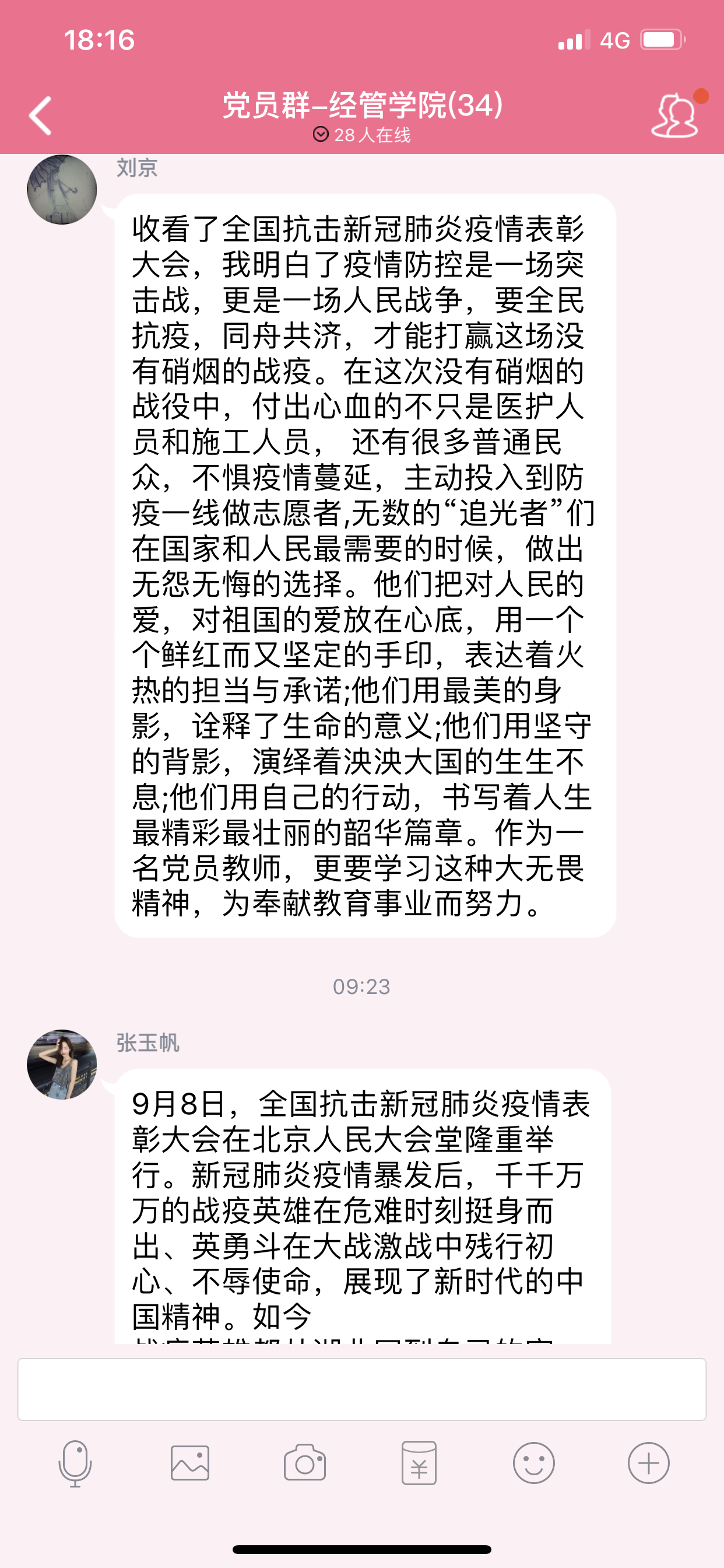Open 张玉帆's profile avatar
This screenshot has height=1568, width=724.
[61, 1064]
